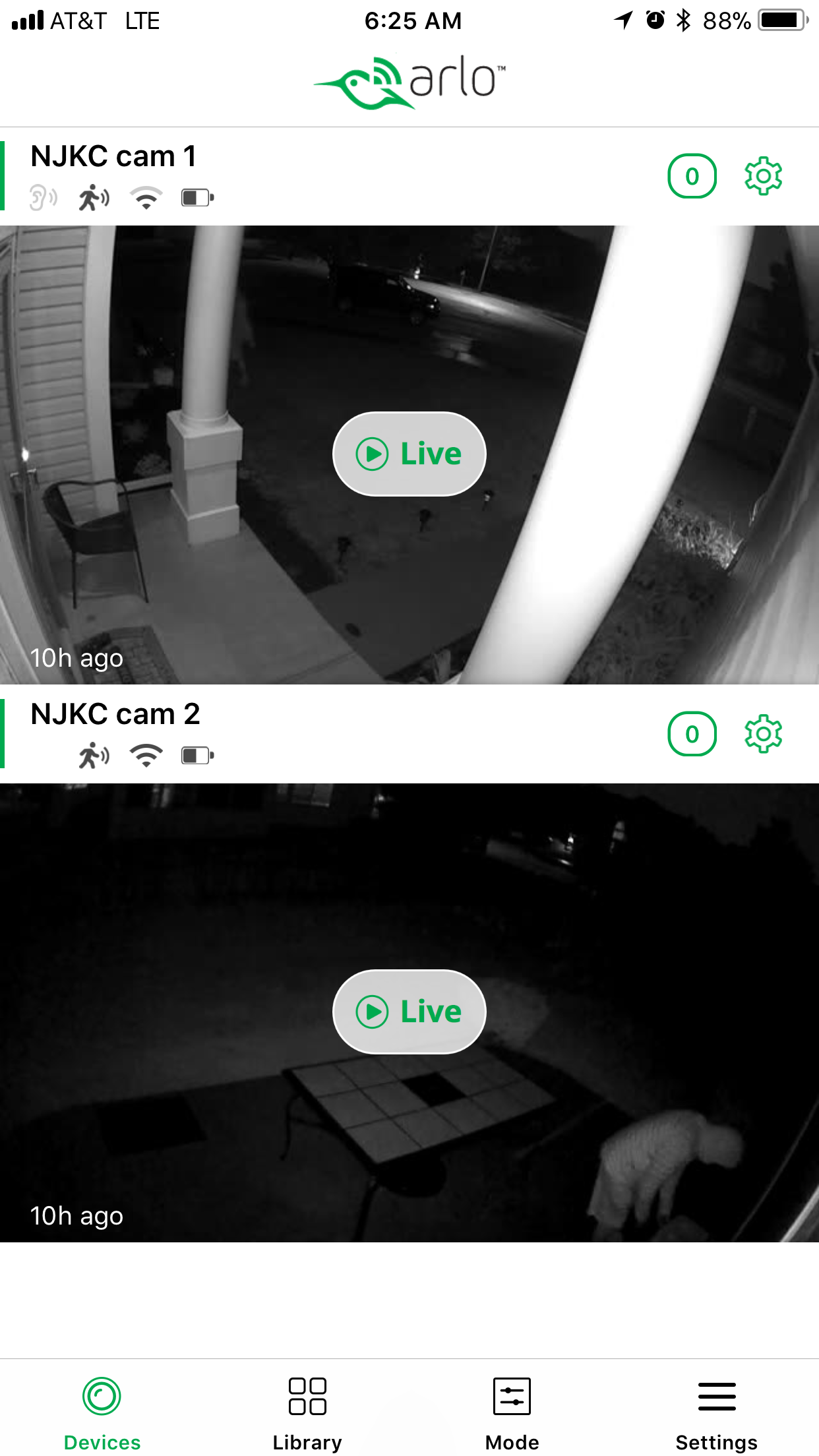819x1456 pixels.
Task: Start live view for NJKC cam 2
Action: pyautogui.click(x=409, y=1012)
